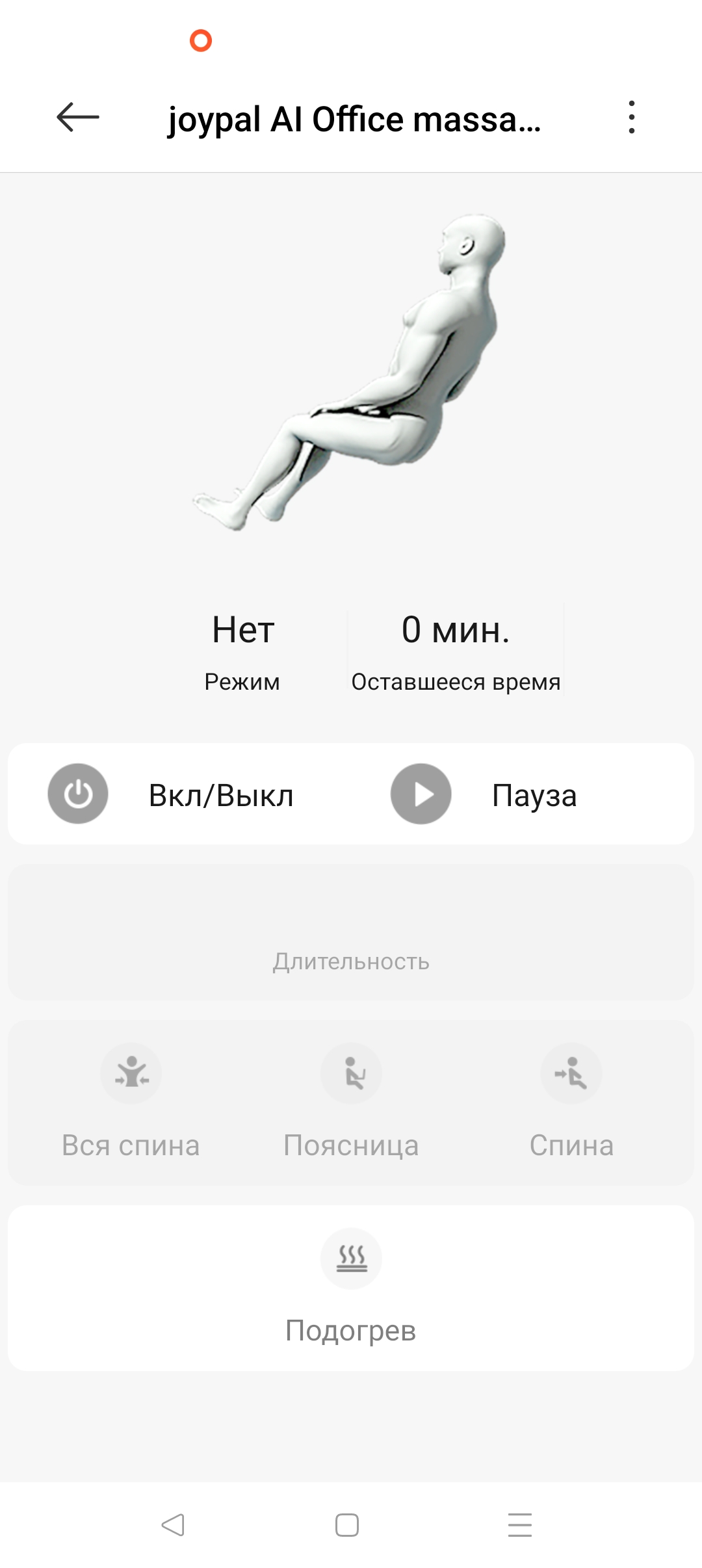Toggle the Вкл/Выкл power button
The image size is (702, 1568).
[x=78, y=794]
